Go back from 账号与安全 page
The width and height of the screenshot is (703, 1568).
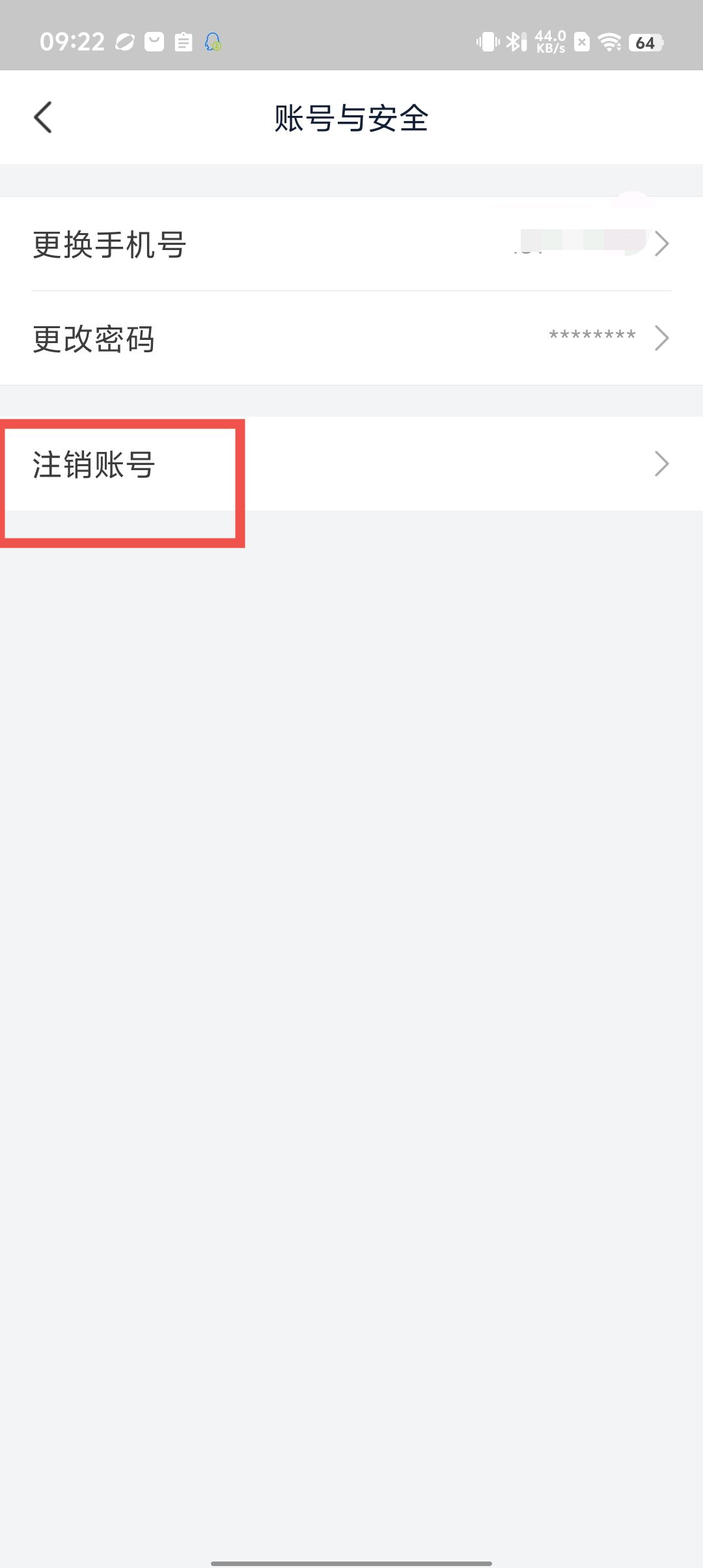[43, 118]
